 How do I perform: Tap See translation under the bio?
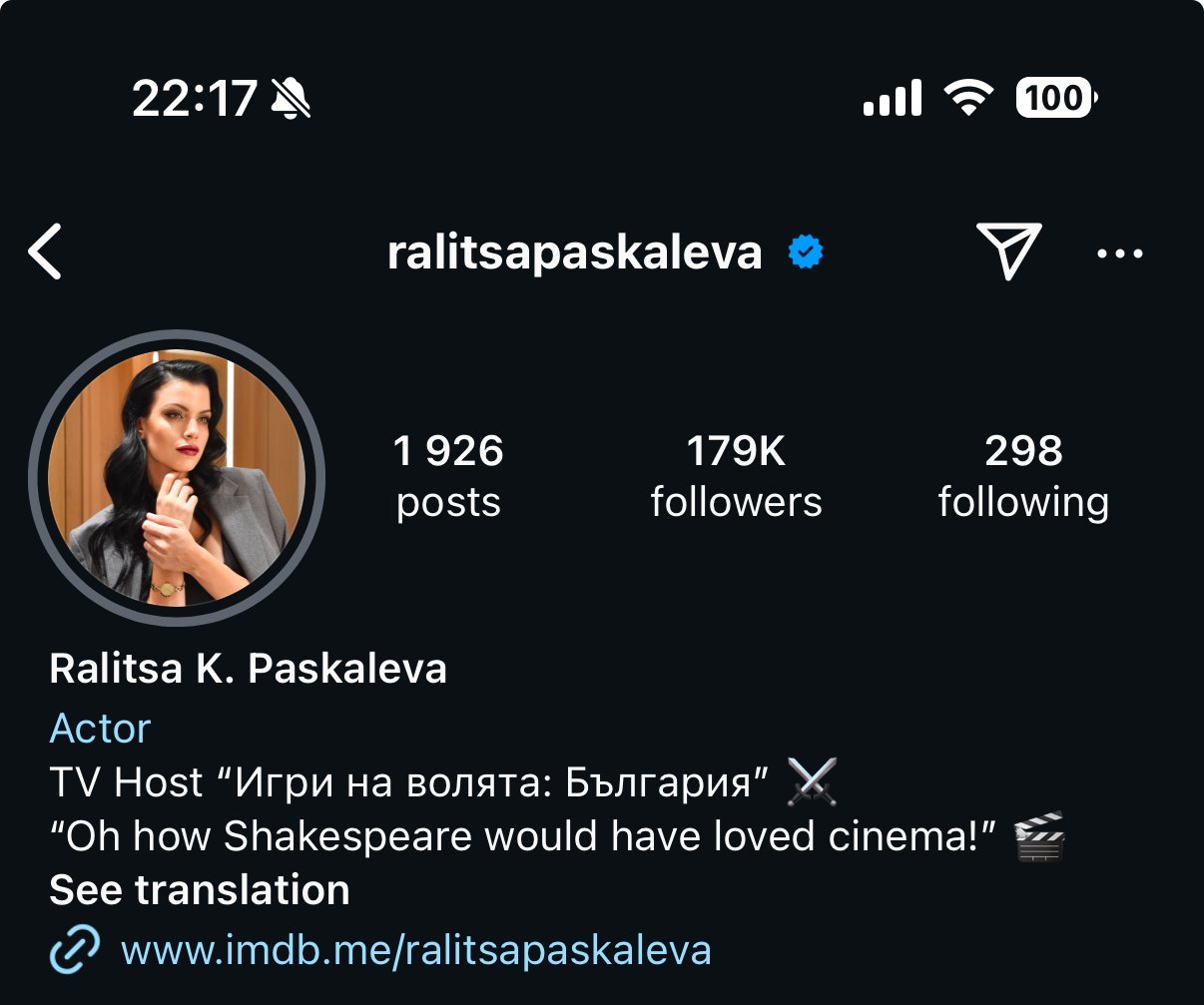click(x=200, y=889)
